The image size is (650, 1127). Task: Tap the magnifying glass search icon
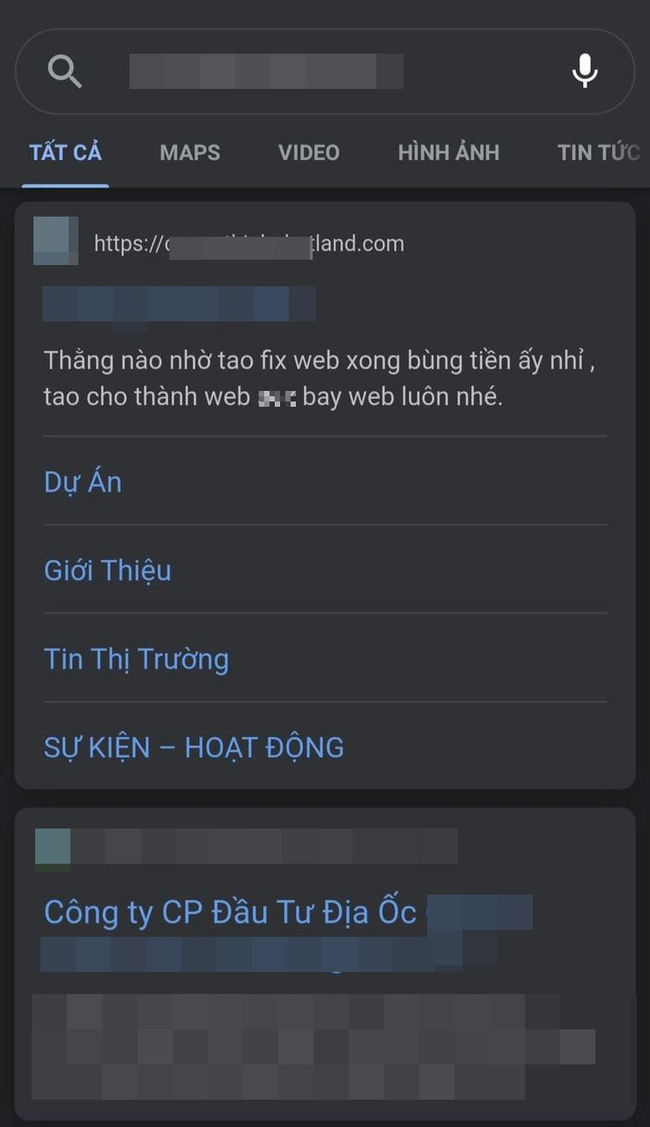[64, 72]
